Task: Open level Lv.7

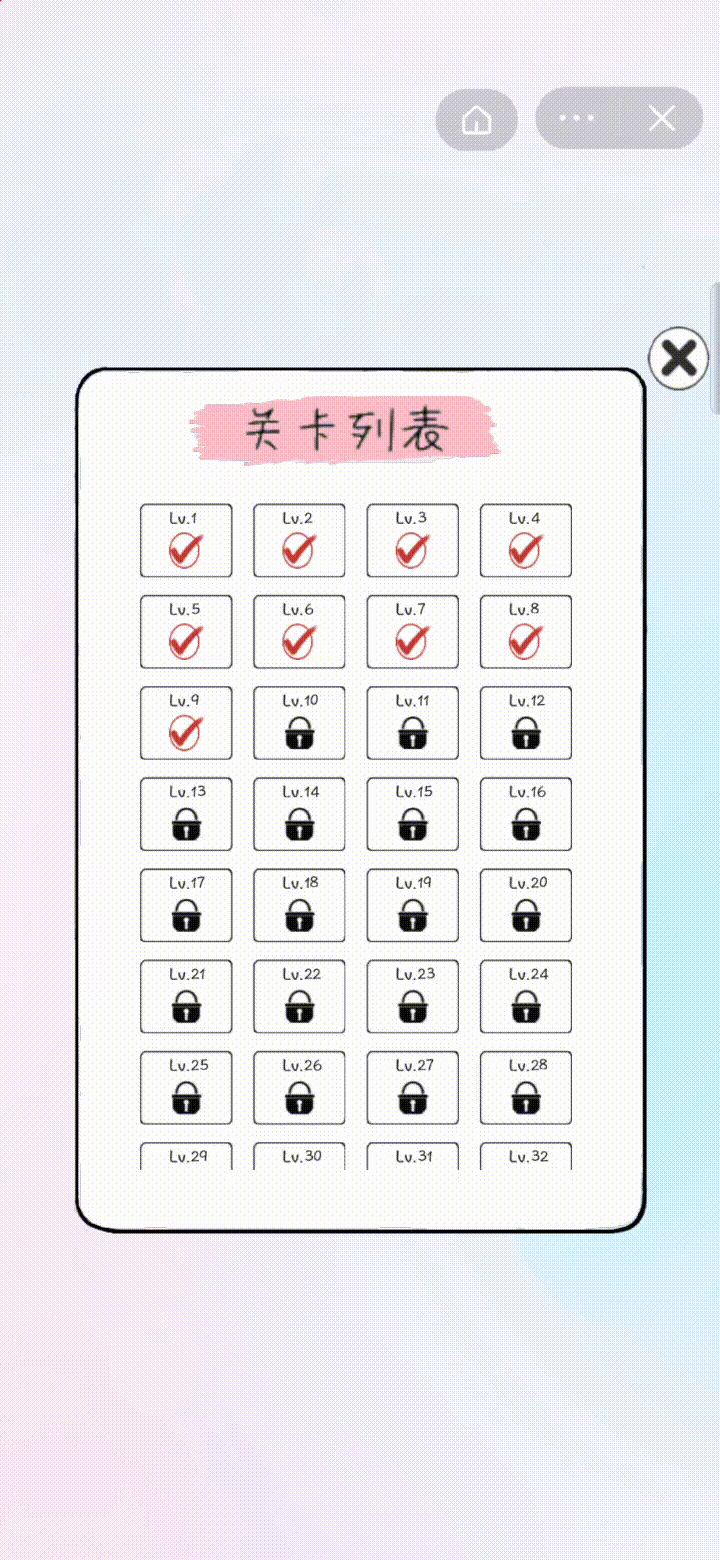Action: (x=412, y=632)
